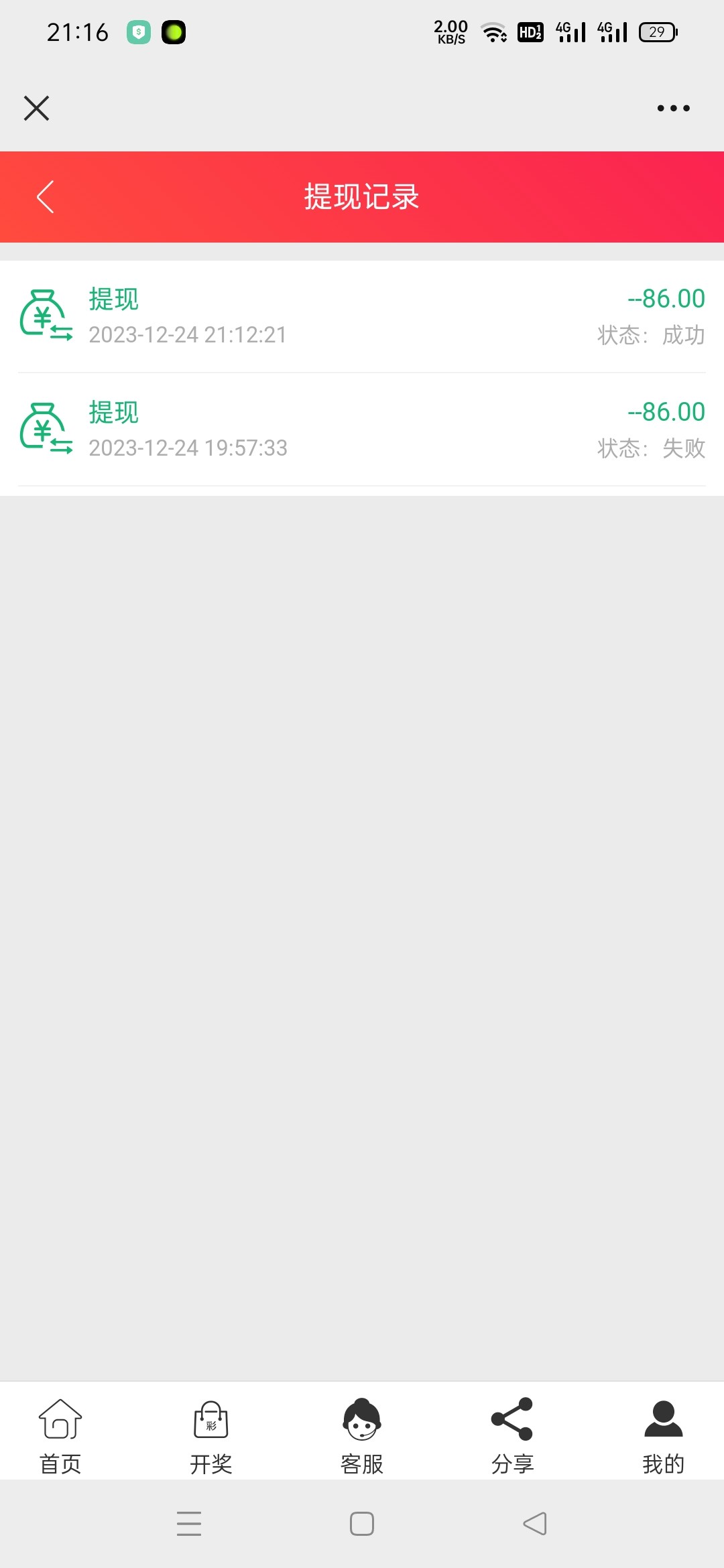Tap the system home button
This screenshot has width=724, height=1568.
362,1524
